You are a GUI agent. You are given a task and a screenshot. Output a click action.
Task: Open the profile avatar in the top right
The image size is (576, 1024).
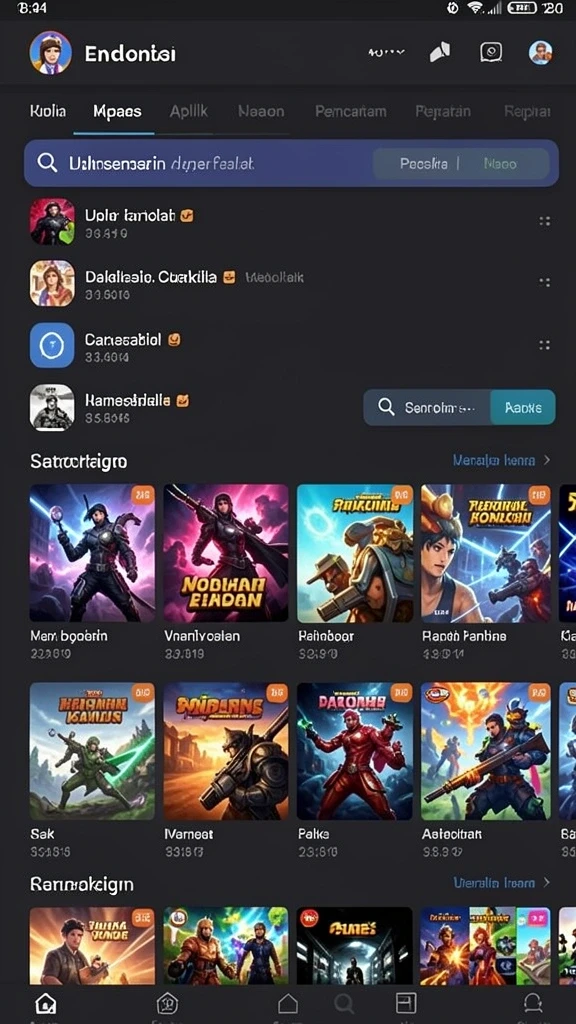[x=540, y=52]
